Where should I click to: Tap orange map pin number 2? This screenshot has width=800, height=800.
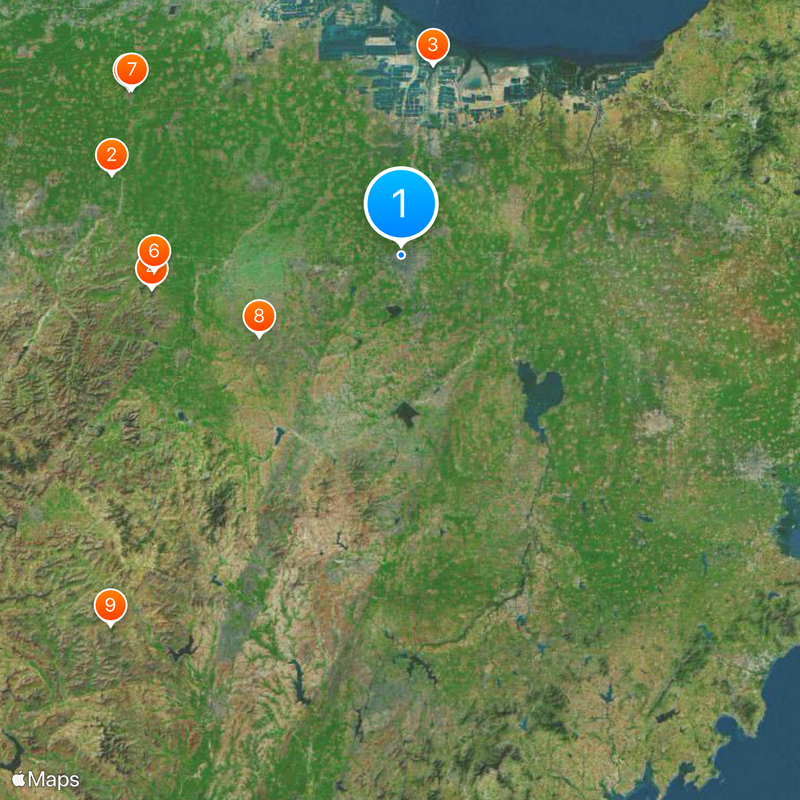click(x=111, y=155)
